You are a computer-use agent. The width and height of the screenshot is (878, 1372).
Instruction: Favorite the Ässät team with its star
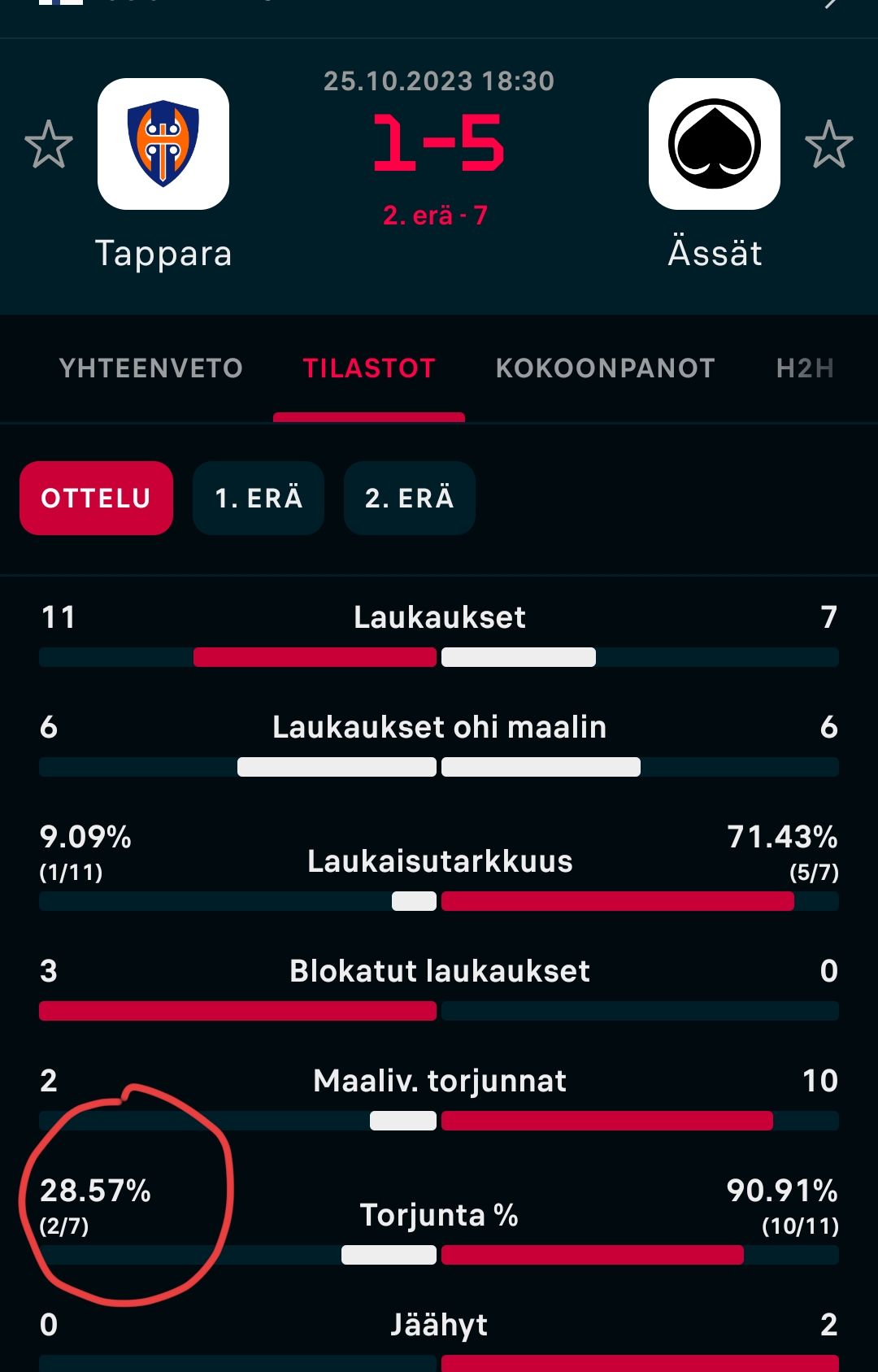point(828,145)
